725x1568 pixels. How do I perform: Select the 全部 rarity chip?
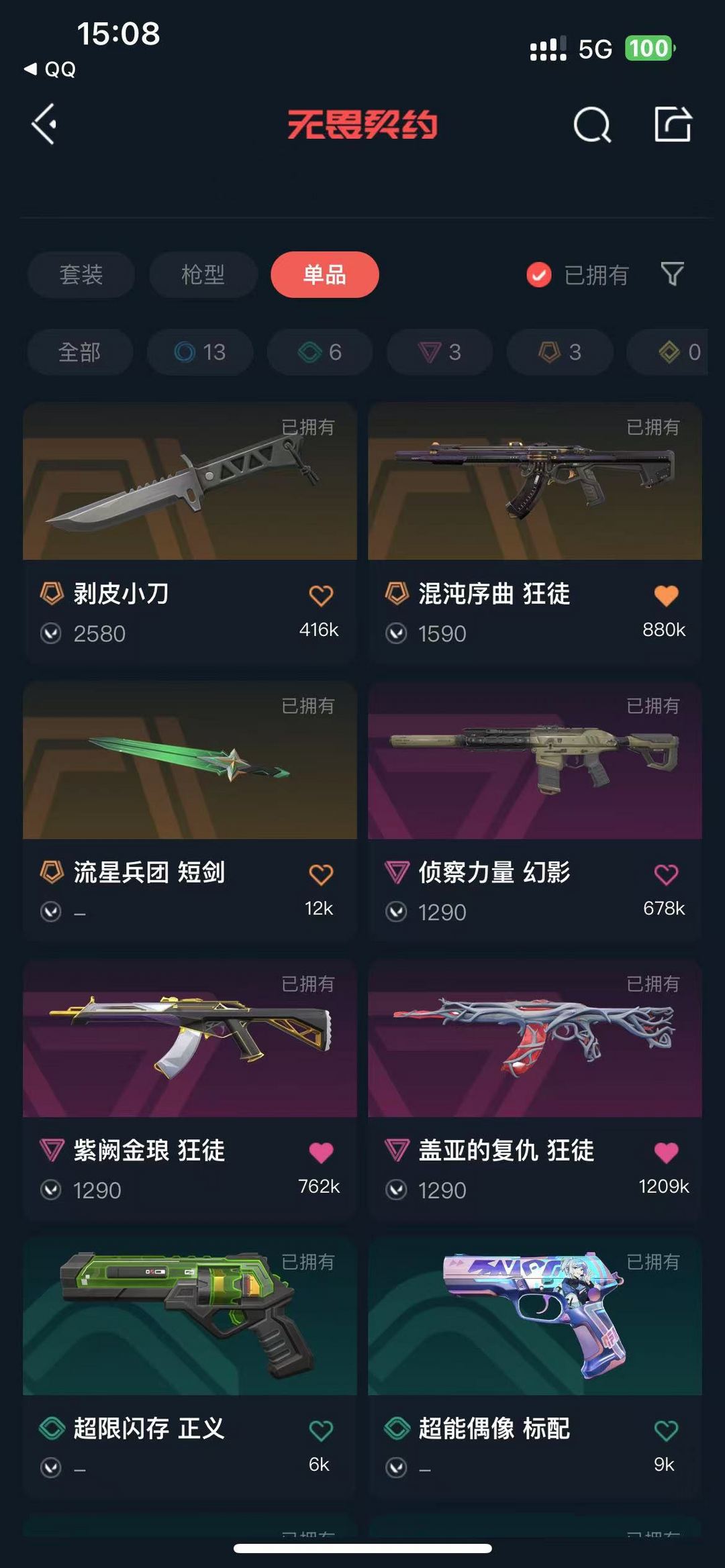pyautogui.click(x=80, y=352)
